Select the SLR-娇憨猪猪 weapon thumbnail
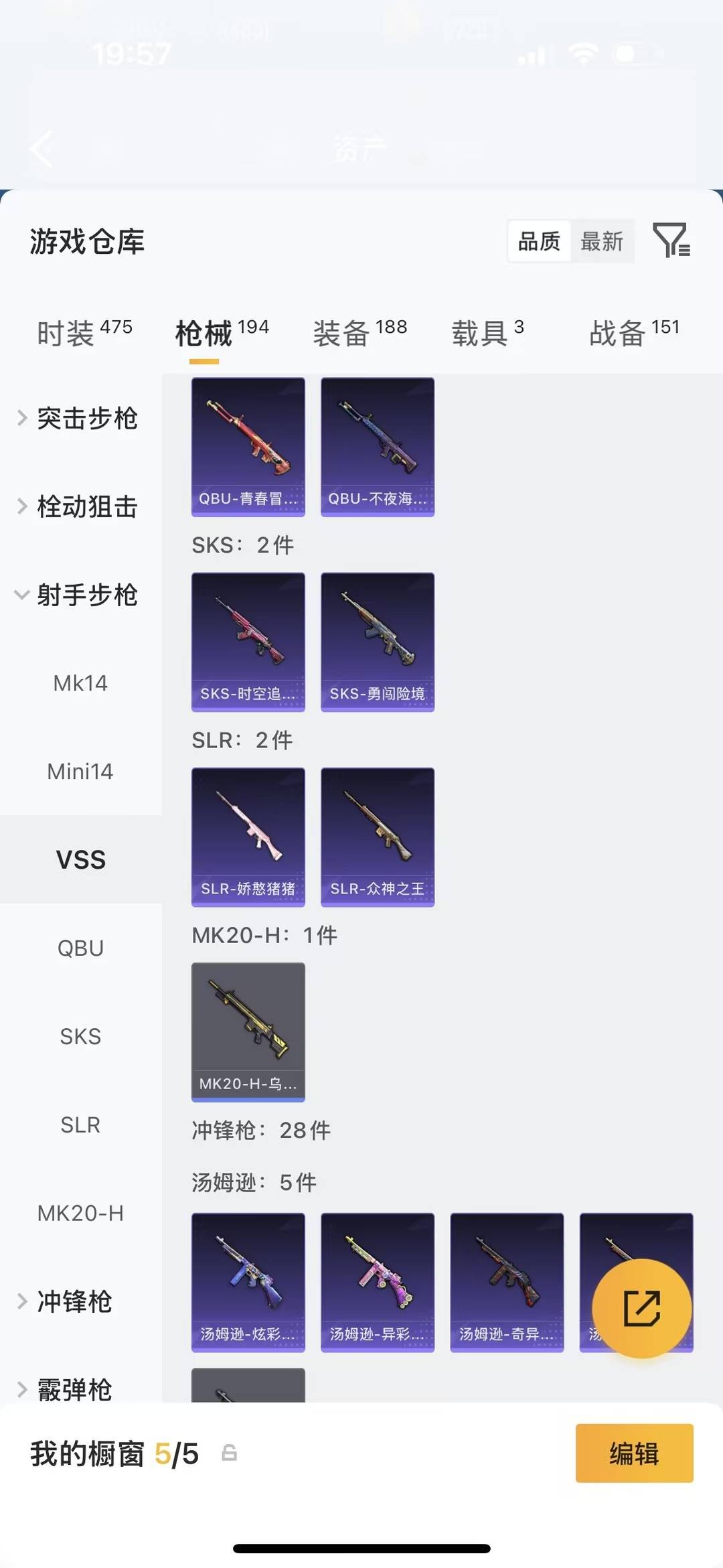Image resolution: width=723 pixels, height=1568 pixels. coord(248,834)
